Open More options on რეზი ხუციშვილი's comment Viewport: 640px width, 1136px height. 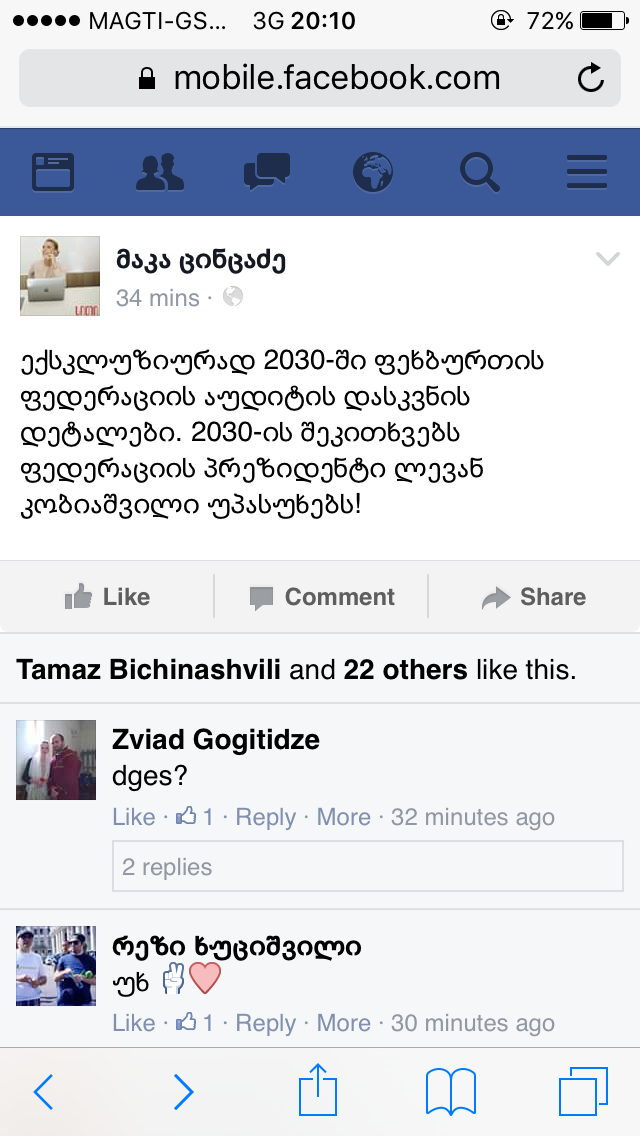point(343,1023)
